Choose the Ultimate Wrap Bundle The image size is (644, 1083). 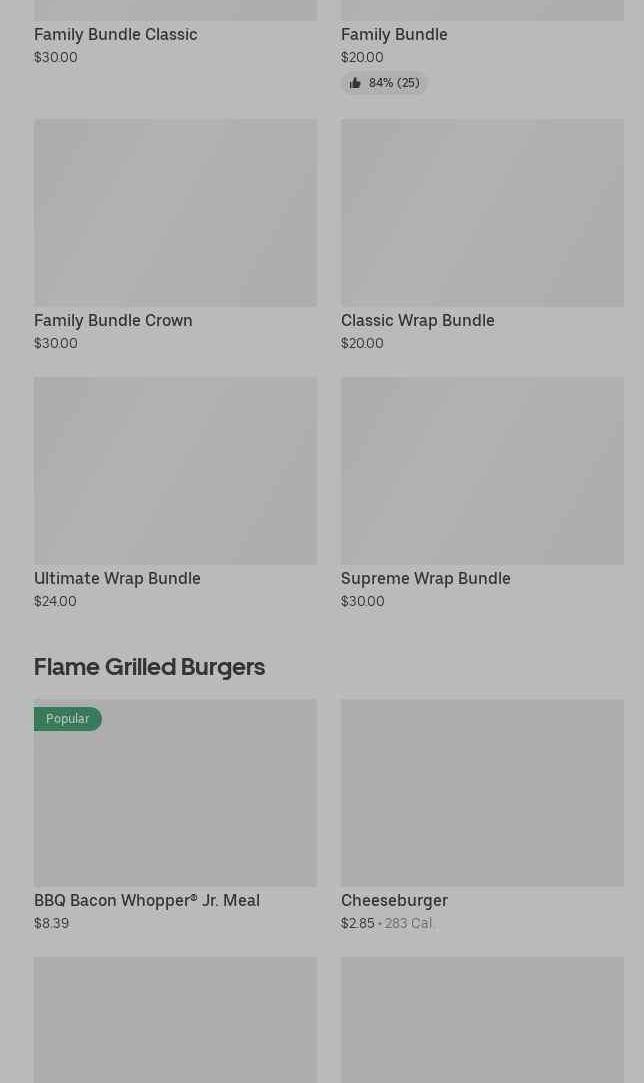(x=176, y=493)
